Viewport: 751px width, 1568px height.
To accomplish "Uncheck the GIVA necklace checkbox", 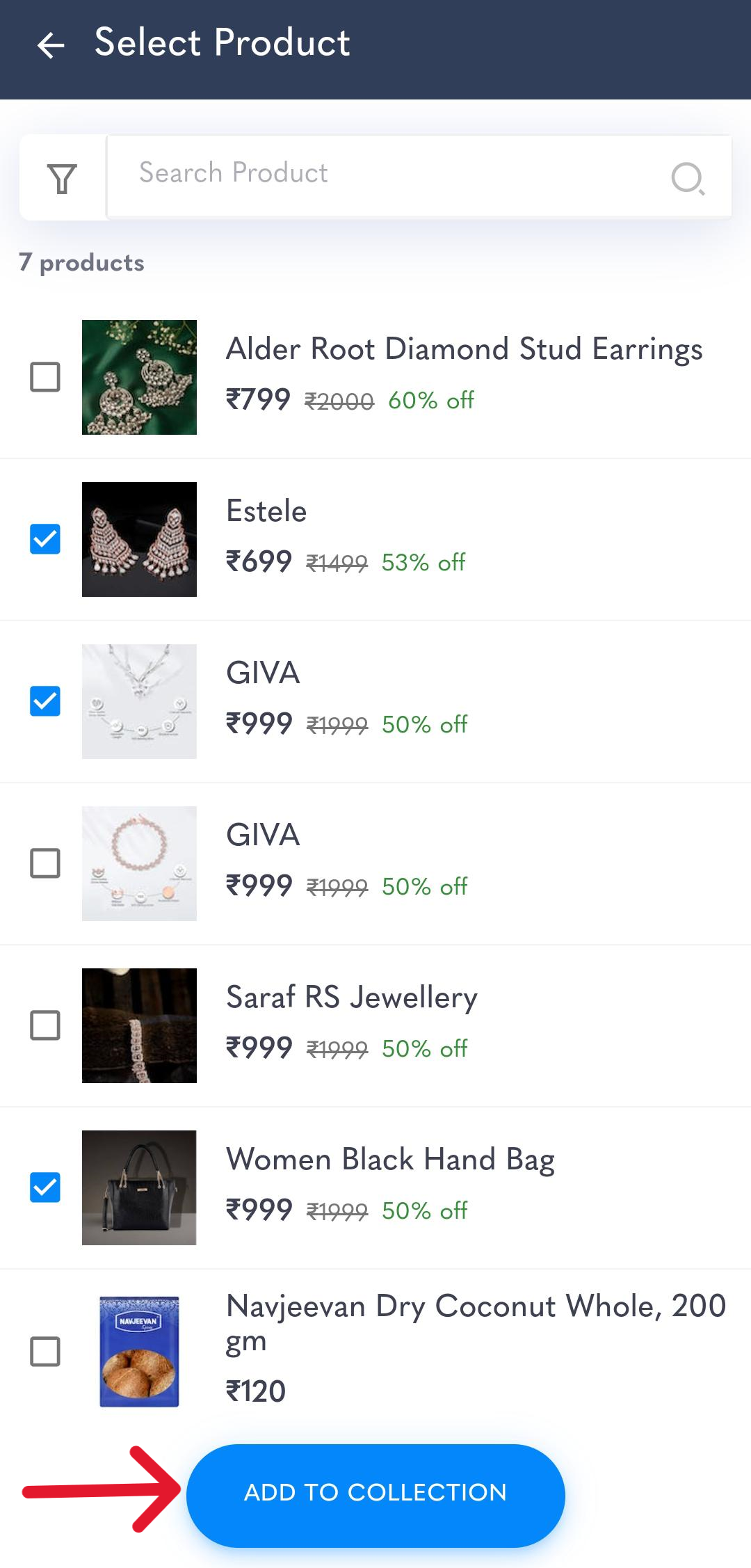I will (x=45, y=701).
